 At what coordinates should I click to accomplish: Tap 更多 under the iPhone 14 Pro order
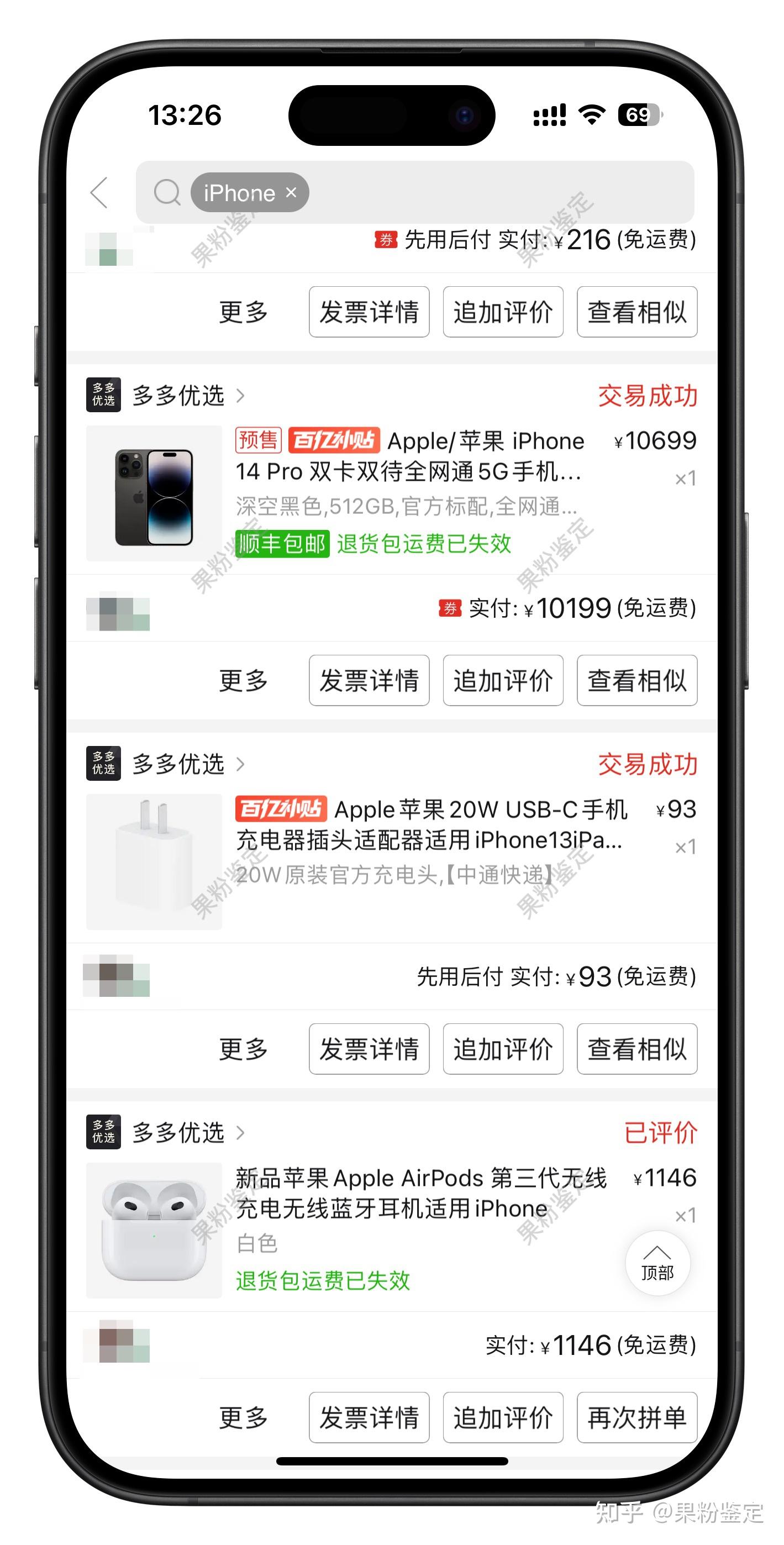pos(243,680)
